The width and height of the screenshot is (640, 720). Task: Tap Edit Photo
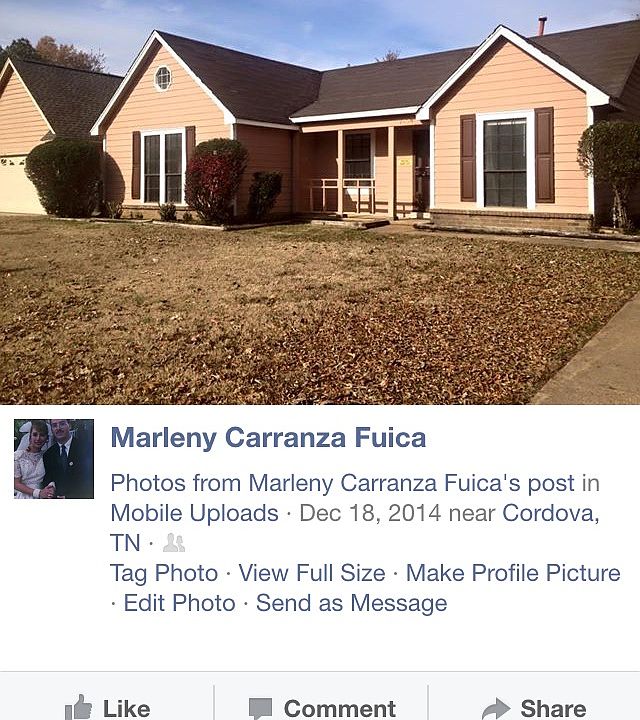pyautogui.click(x=180, y=604)
